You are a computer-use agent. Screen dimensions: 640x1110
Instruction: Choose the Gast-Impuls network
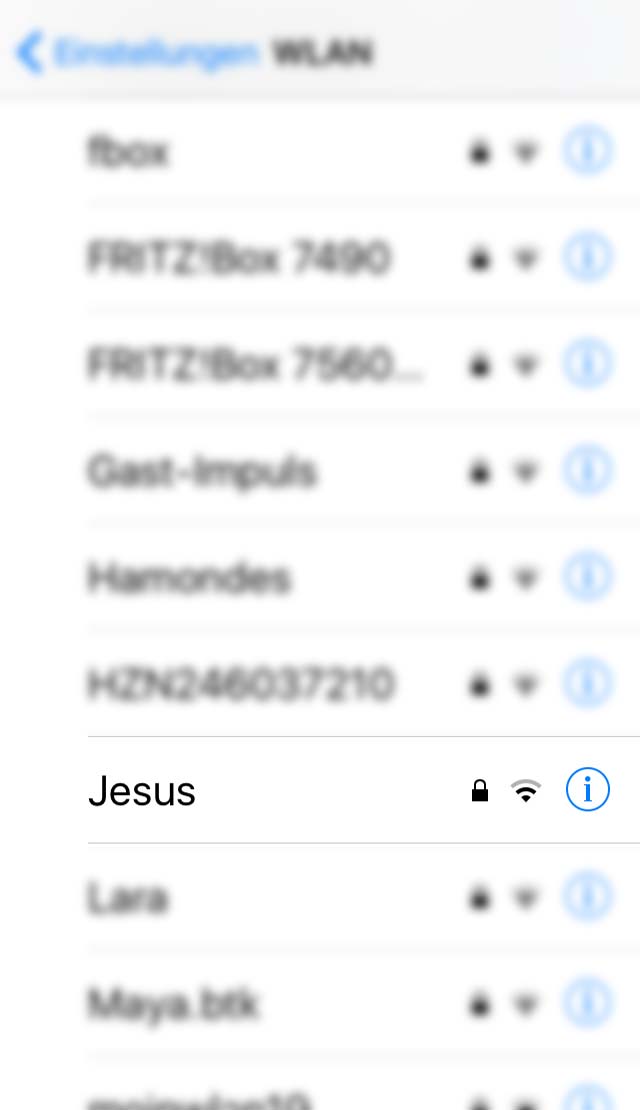202,472
